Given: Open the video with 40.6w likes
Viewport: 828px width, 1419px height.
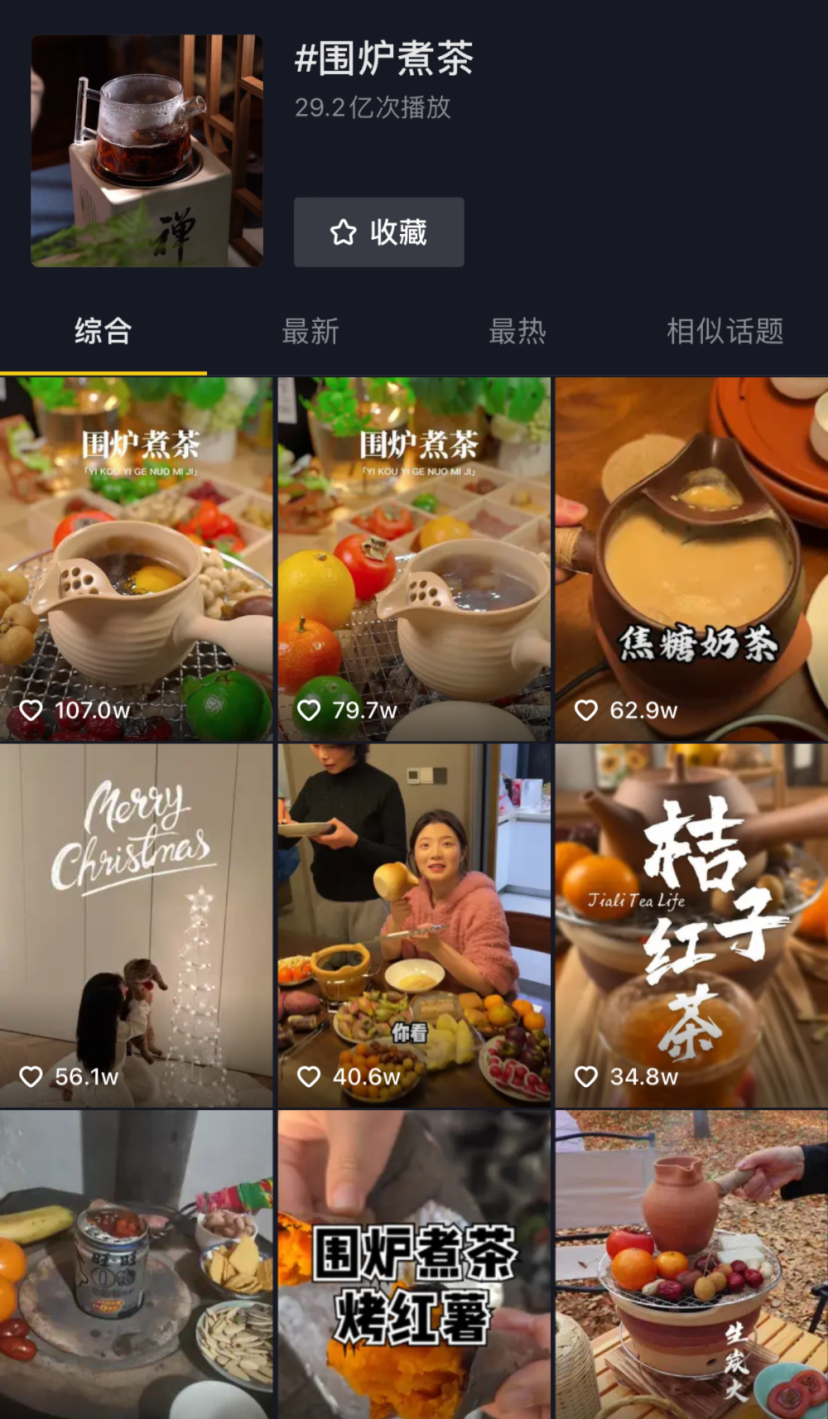Looking at the screenshot, I should pyautogui.click(x=414, y=925).
